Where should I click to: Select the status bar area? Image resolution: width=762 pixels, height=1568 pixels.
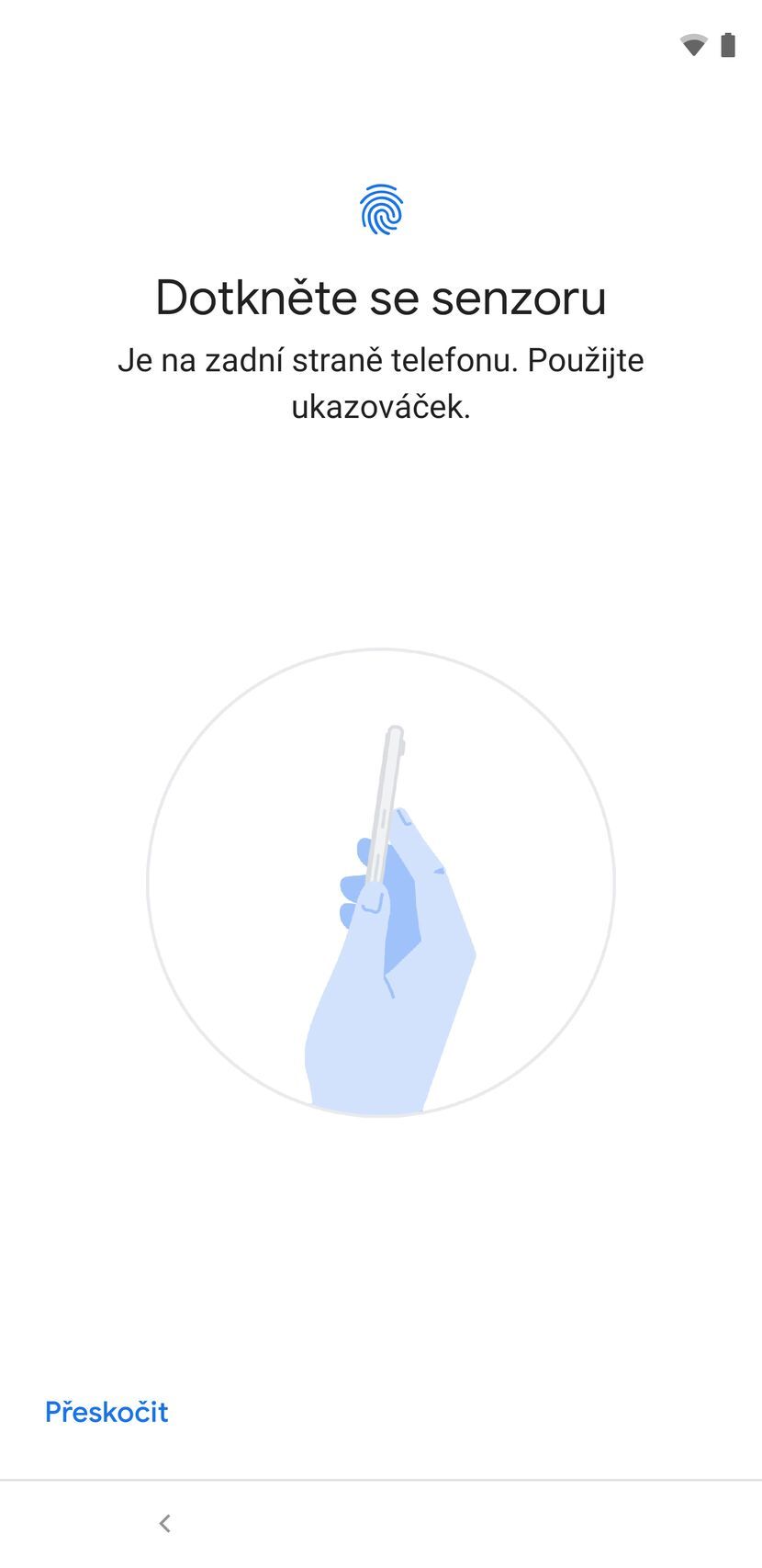[x=381, y=43]
